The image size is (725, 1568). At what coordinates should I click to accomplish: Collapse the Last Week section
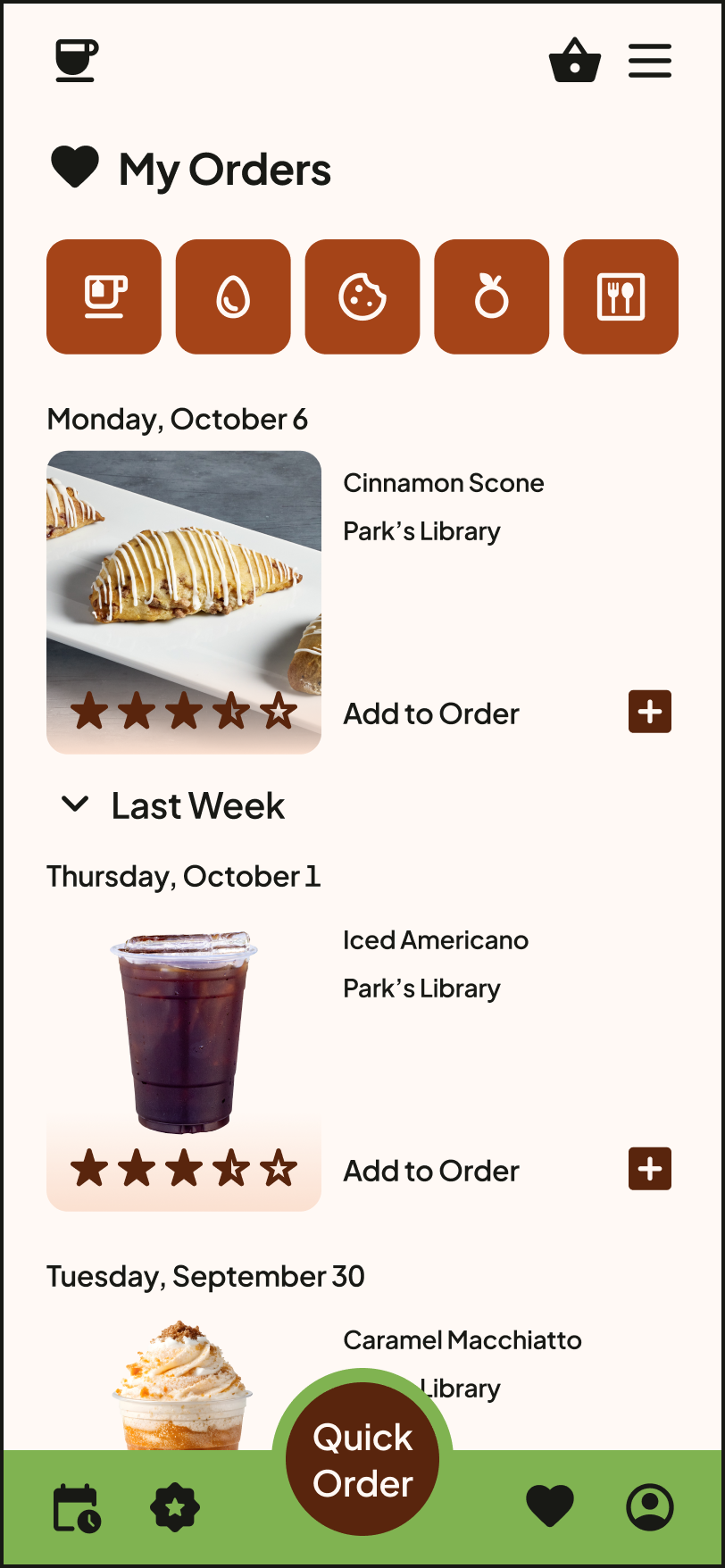pyautogui.click(x=75, y=805)
